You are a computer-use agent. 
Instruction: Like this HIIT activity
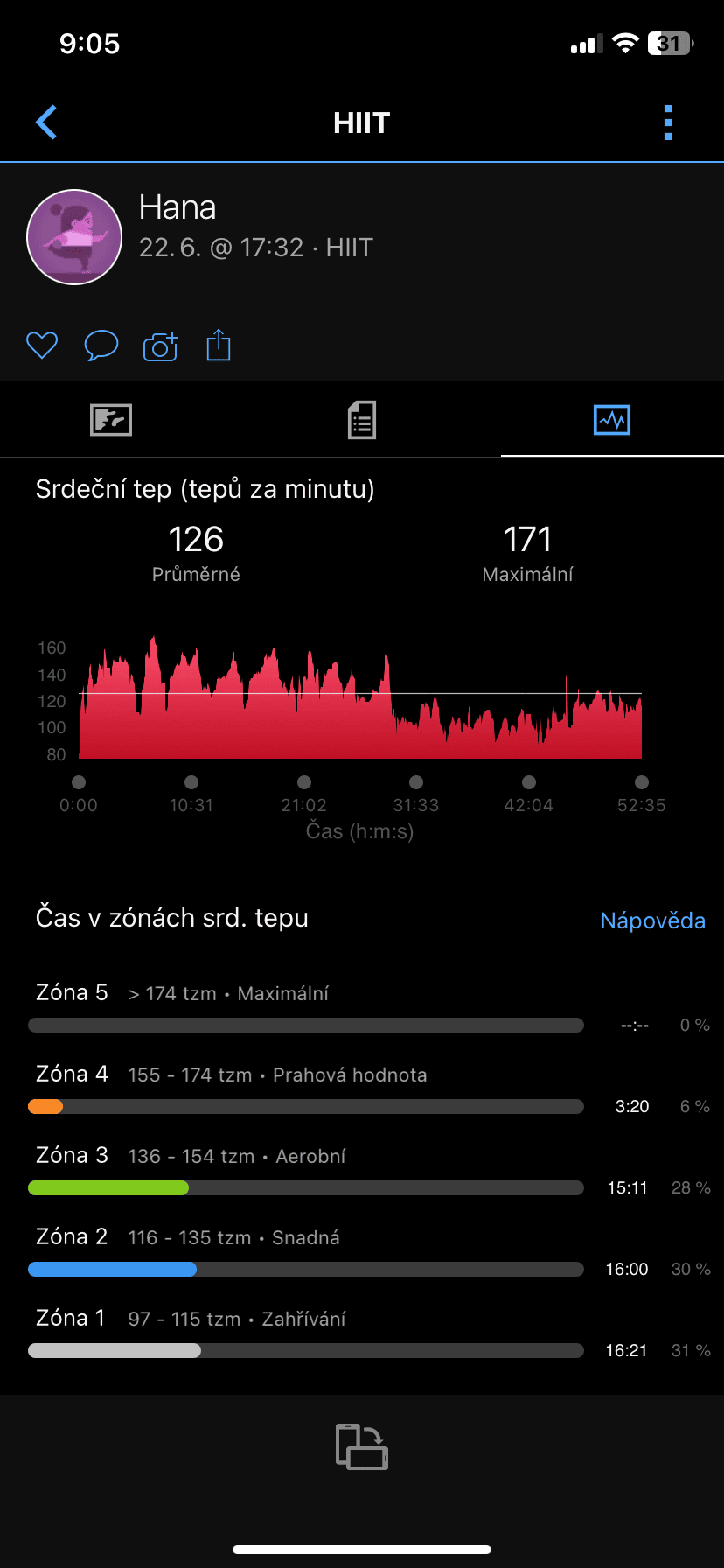click(x=42, y=346)
